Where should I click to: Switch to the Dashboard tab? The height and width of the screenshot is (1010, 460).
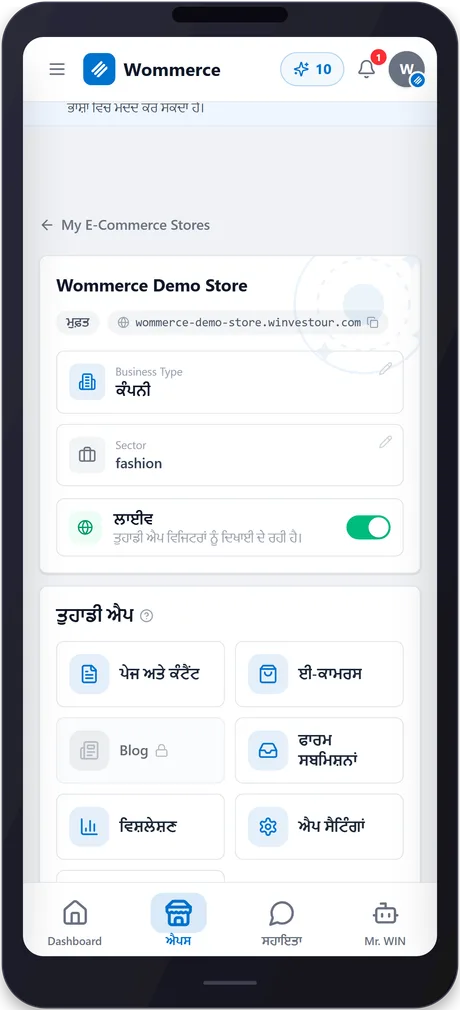click(75, 922)
